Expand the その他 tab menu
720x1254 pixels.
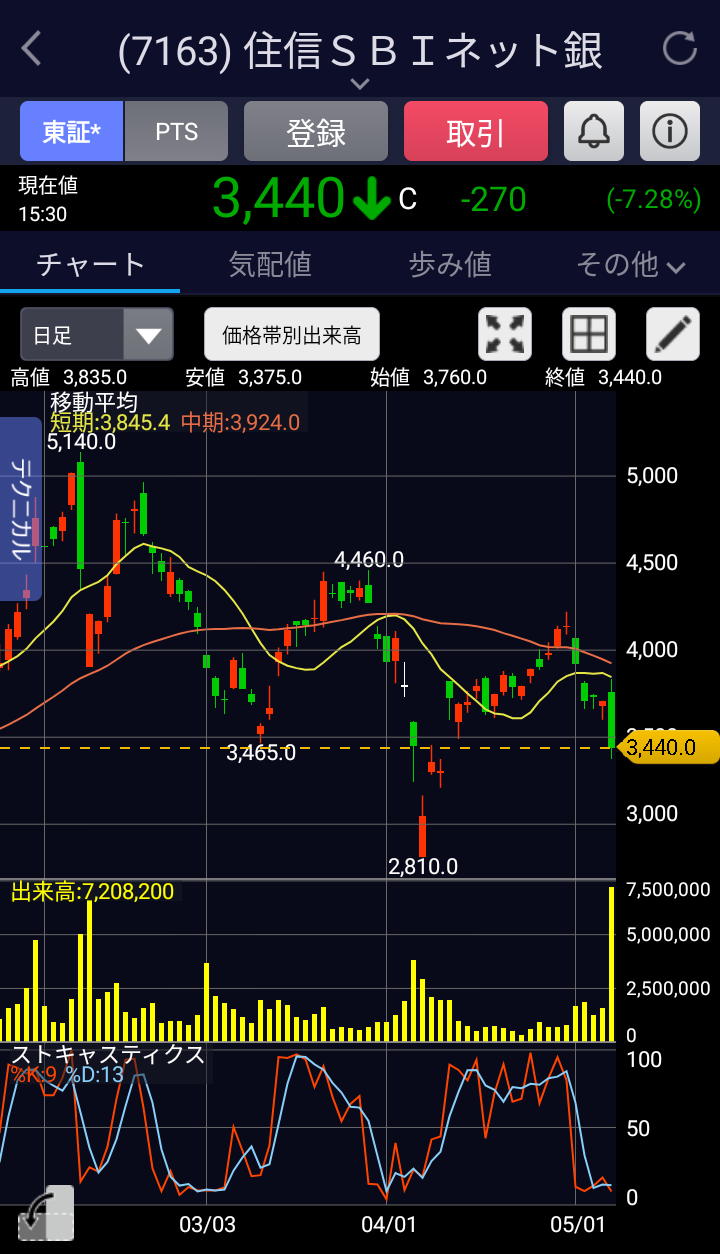point(631,265)
